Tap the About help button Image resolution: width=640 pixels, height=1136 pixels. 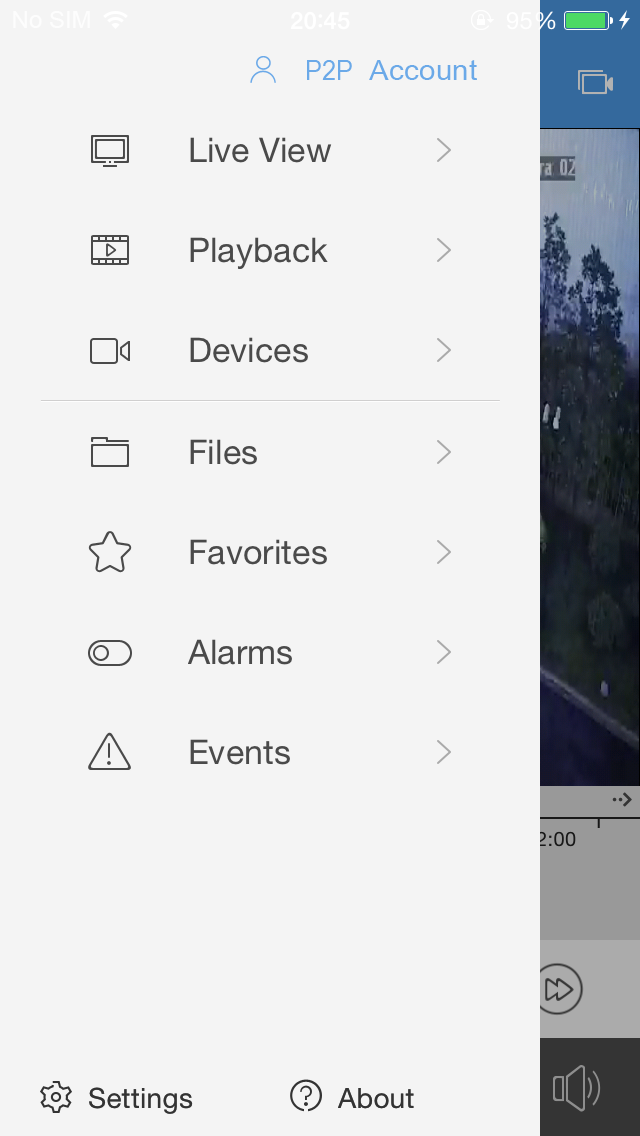pos(352,1098)
